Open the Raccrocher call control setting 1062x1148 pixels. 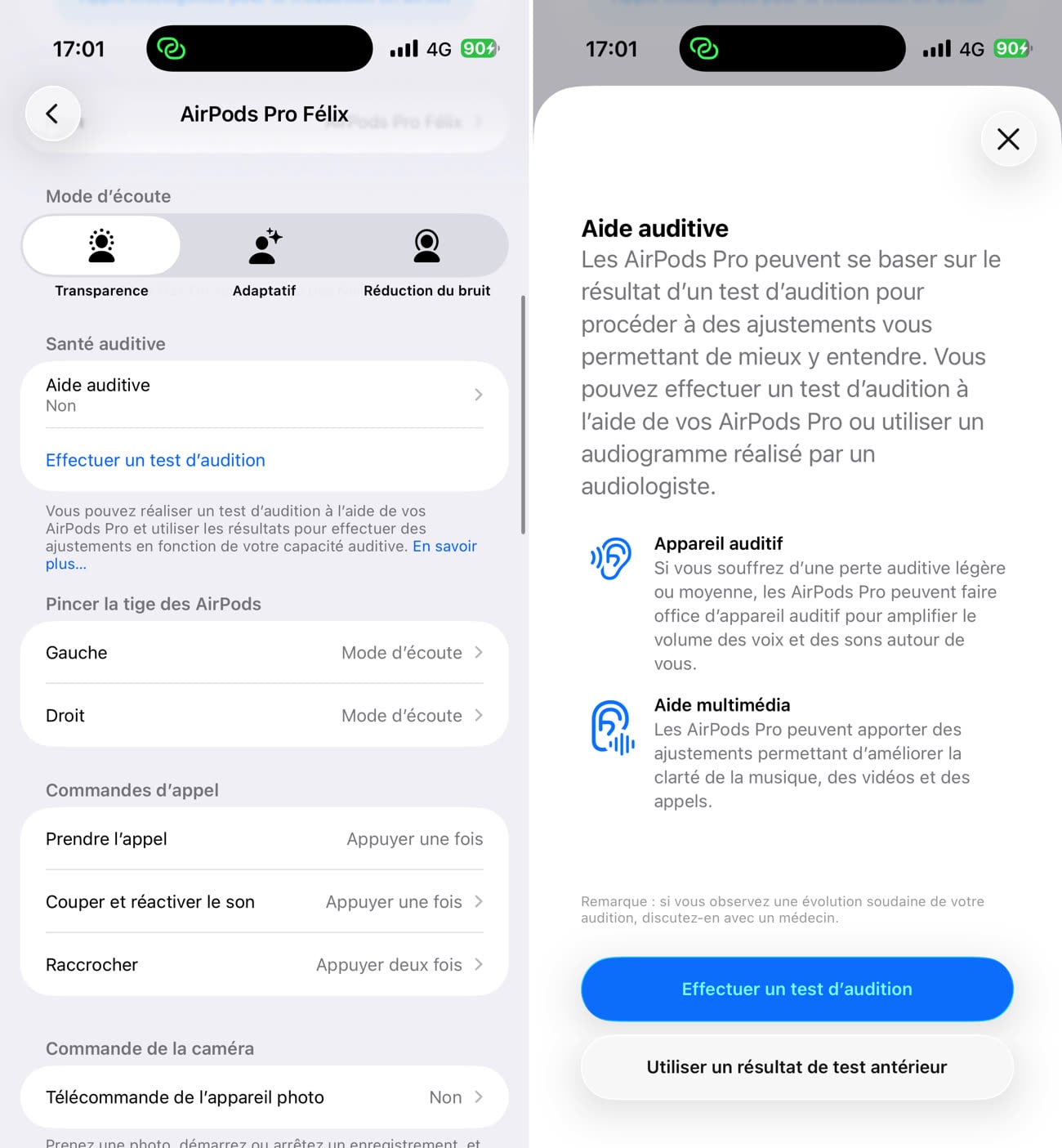point(264,965)
